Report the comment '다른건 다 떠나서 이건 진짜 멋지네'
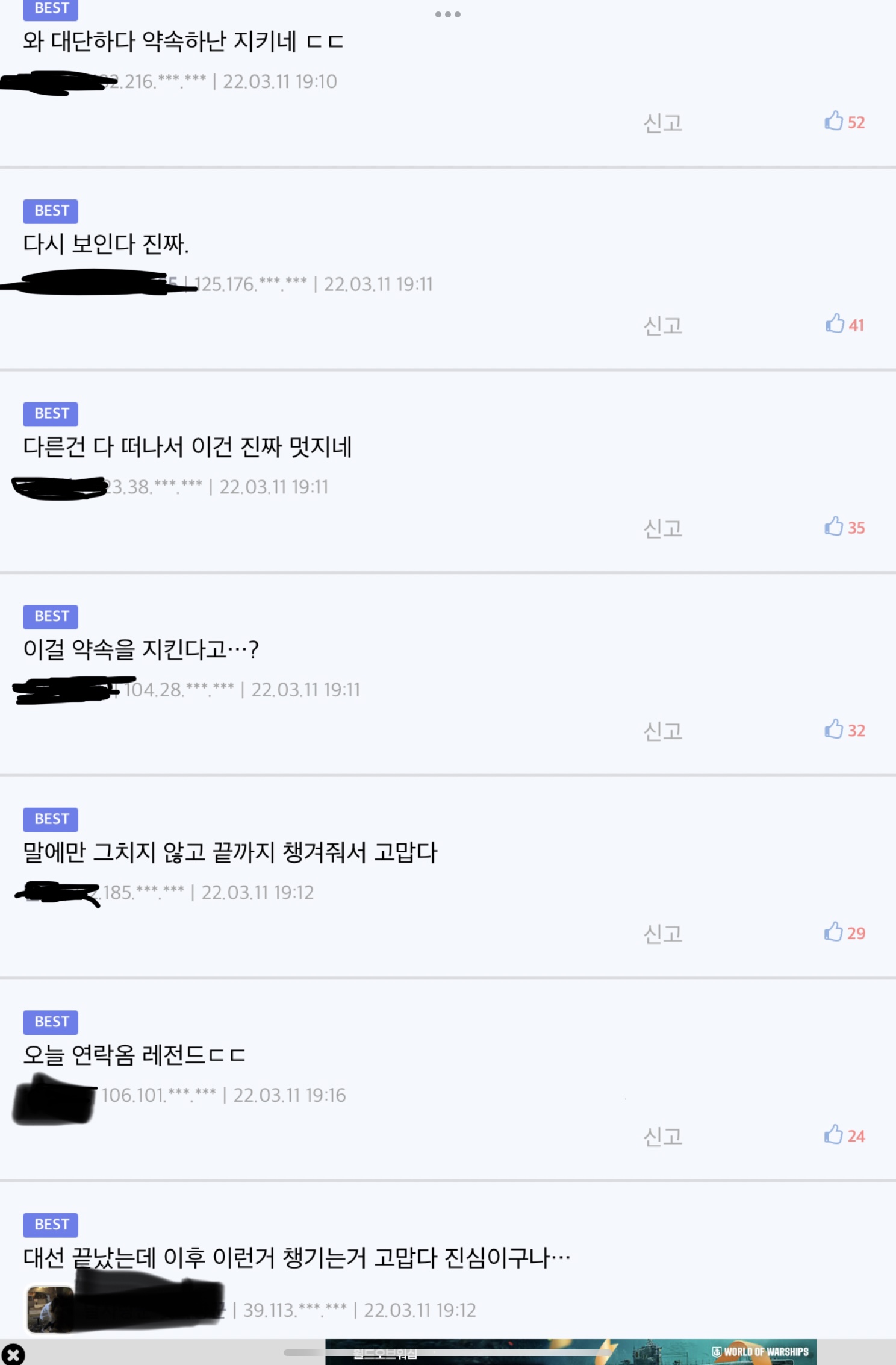Viewport: 896px width, 1365px height. click(662, 528)
